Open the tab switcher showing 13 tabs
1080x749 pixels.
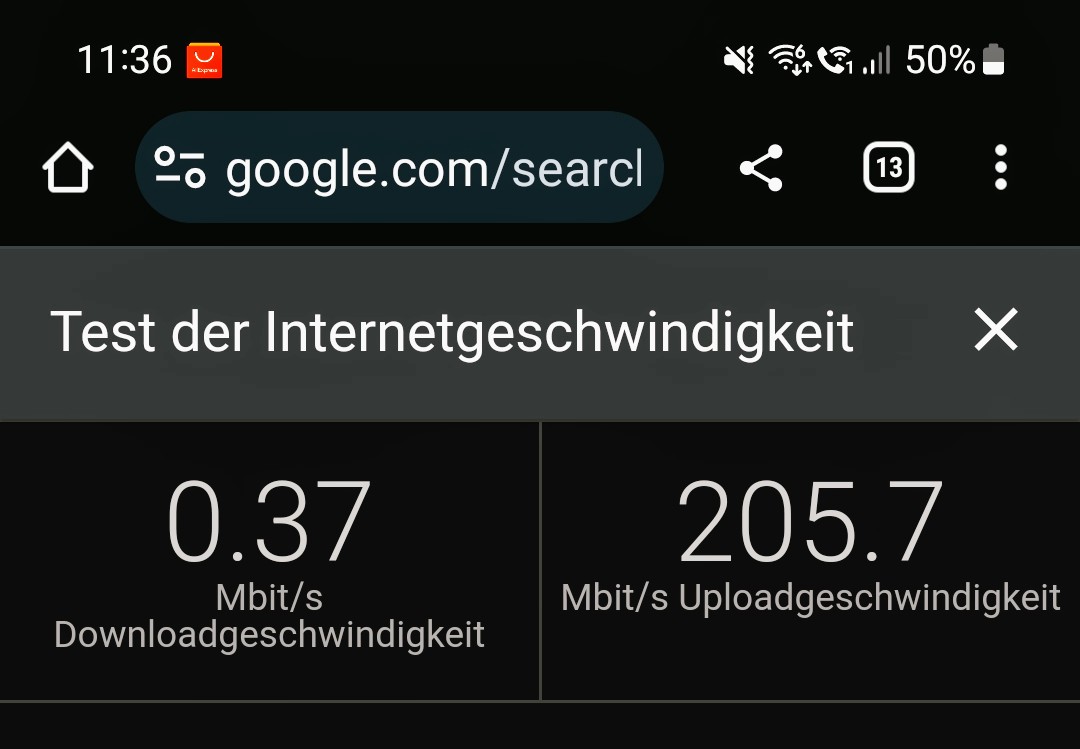tap(888, 168)
